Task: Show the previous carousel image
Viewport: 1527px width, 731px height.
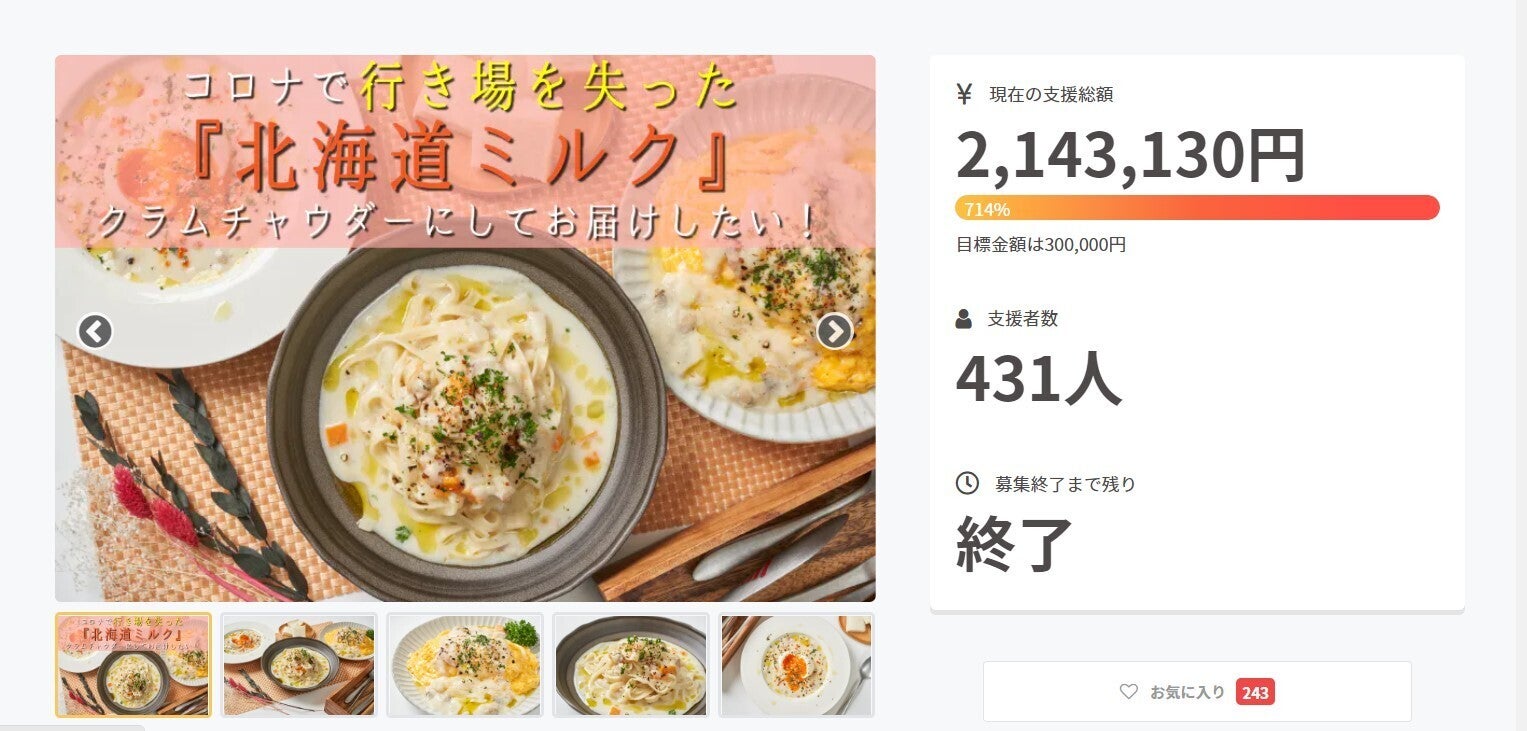Action: click(95, 331)
